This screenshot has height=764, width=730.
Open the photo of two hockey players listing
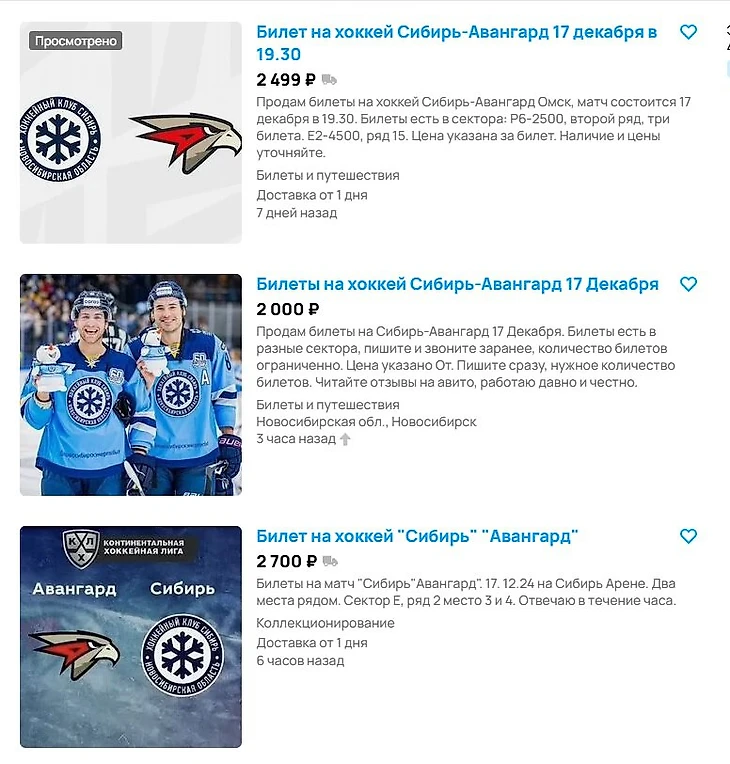[131, 385]
